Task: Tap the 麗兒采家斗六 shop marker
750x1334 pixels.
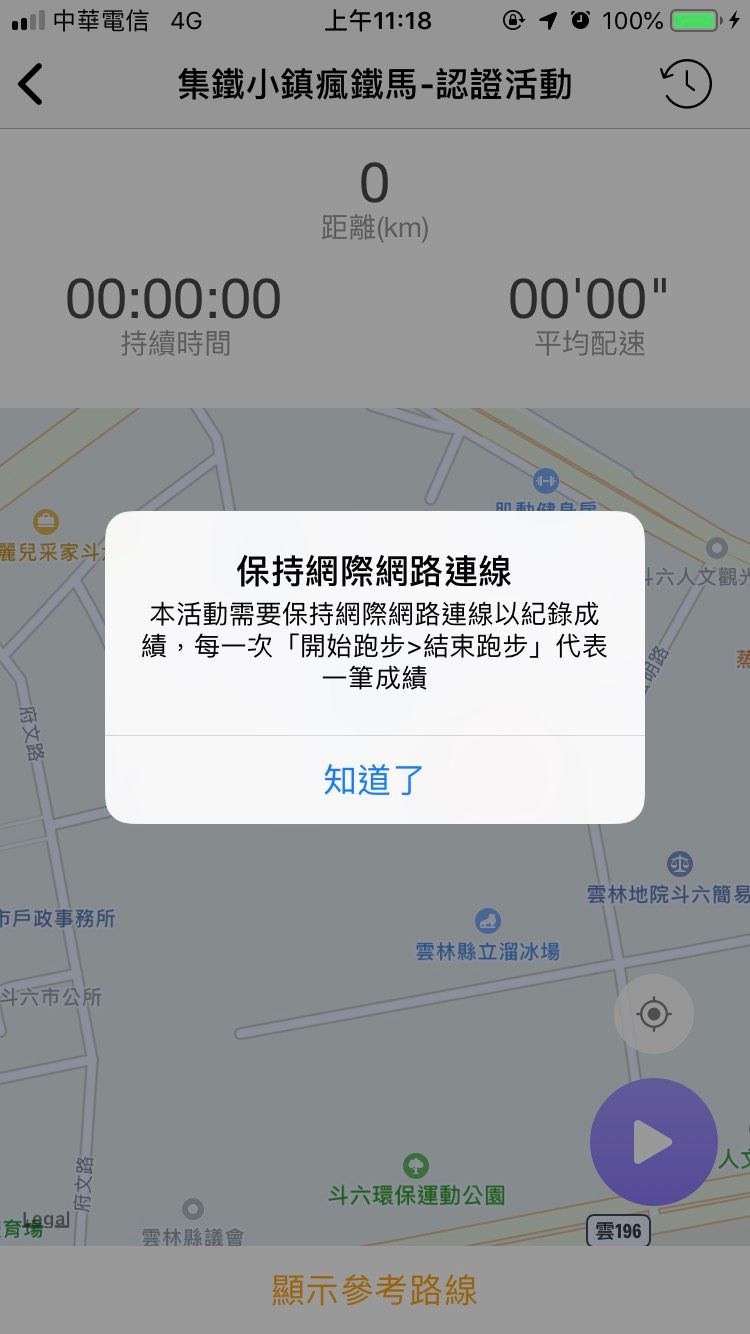Action: click(x=45, y=522)
